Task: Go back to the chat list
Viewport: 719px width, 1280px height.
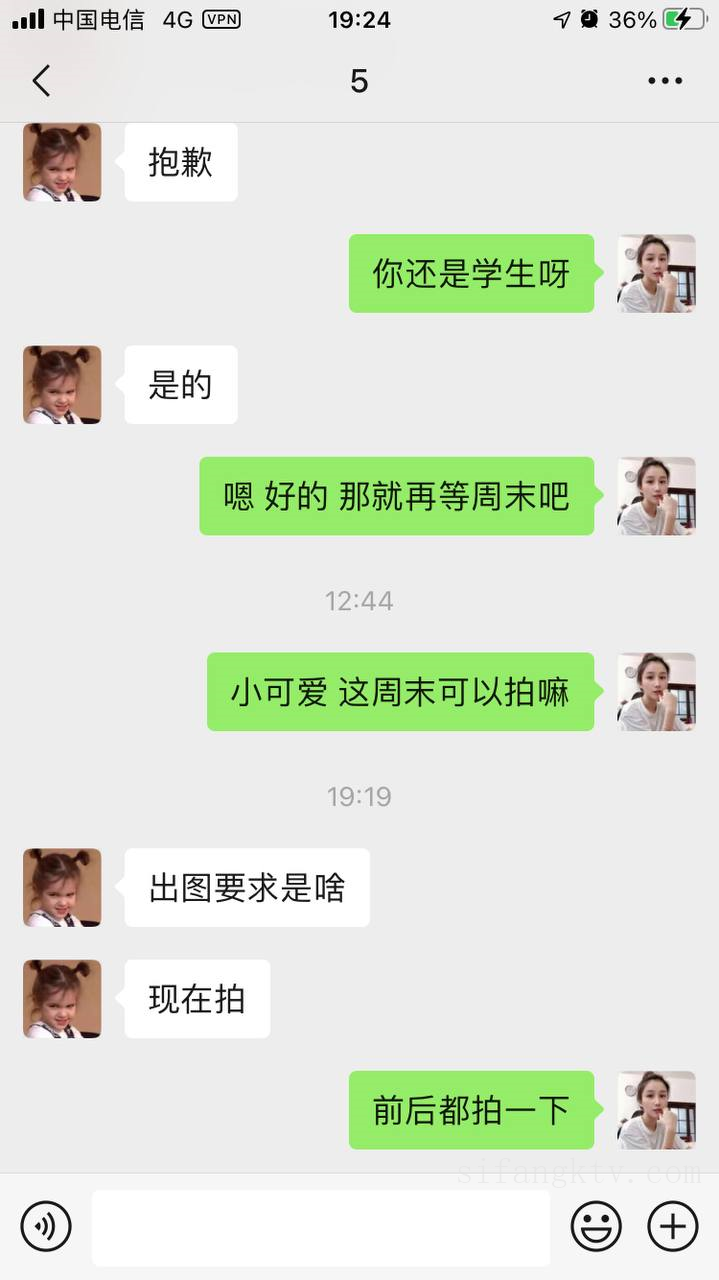Action: [41, 81]
